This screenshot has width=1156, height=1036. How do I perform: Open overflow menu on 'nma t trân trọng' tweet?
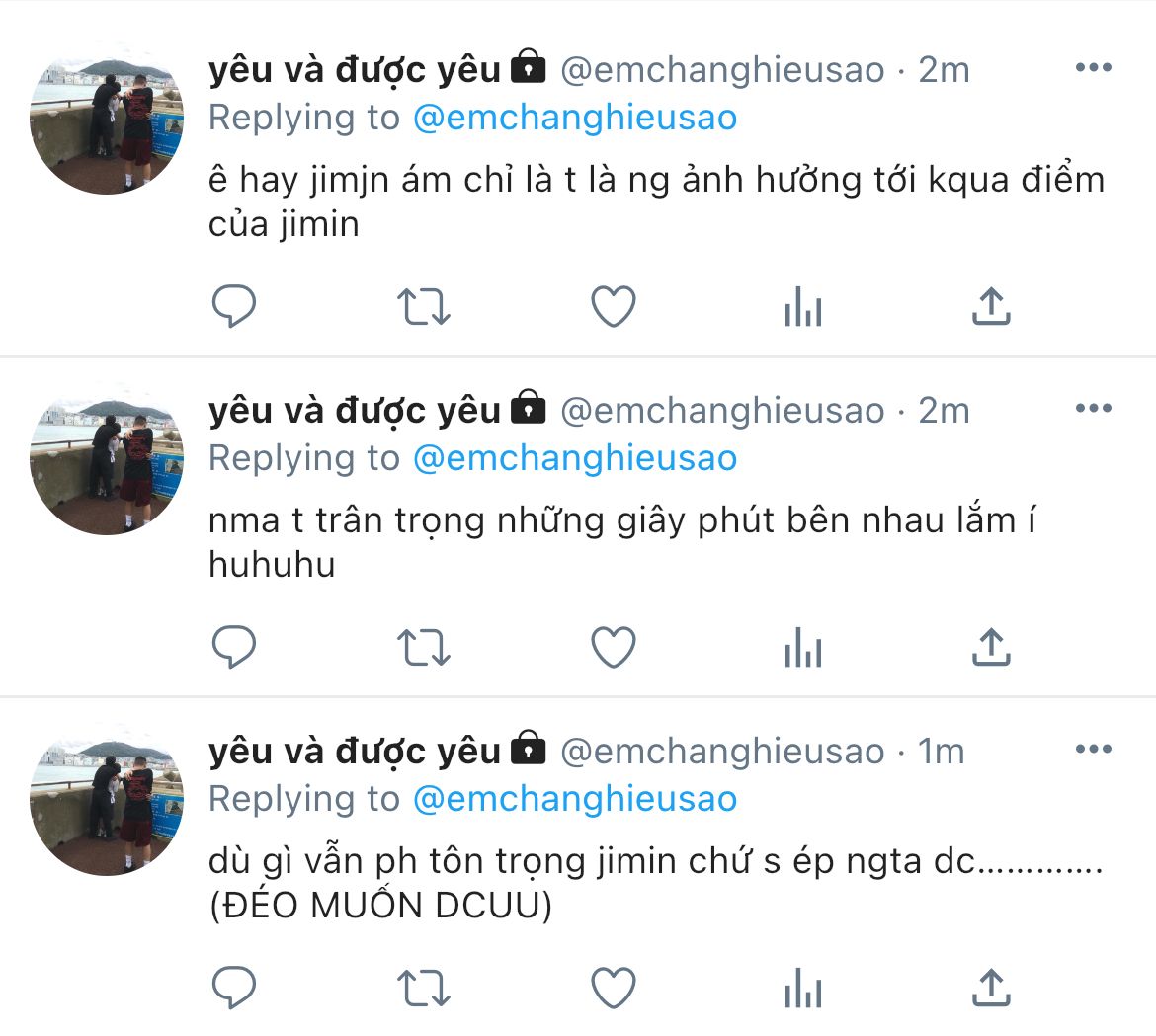[1093, 409]
